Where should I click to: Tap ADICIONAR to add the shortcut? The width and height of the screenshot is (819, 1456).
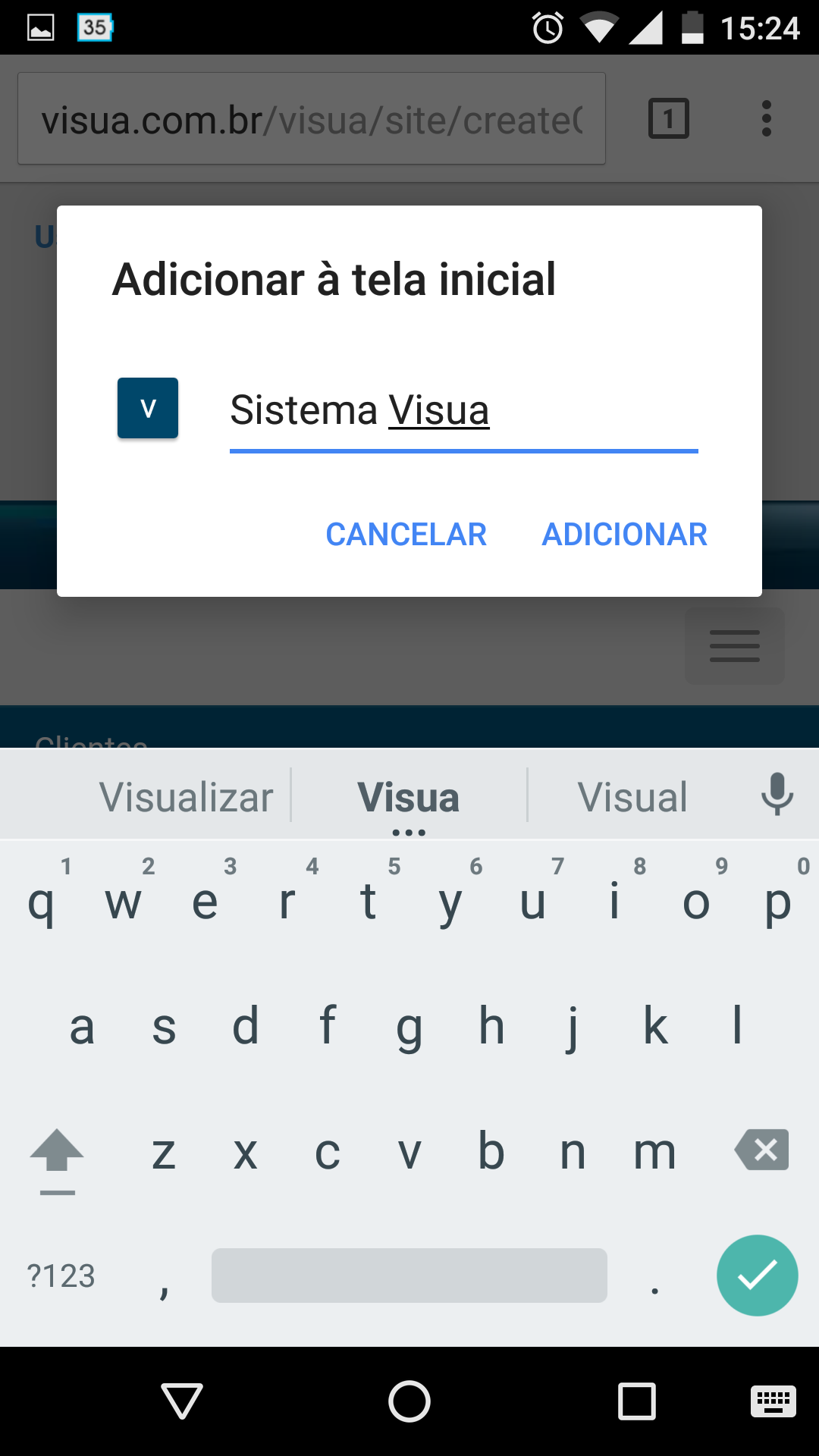pos(624,535)
